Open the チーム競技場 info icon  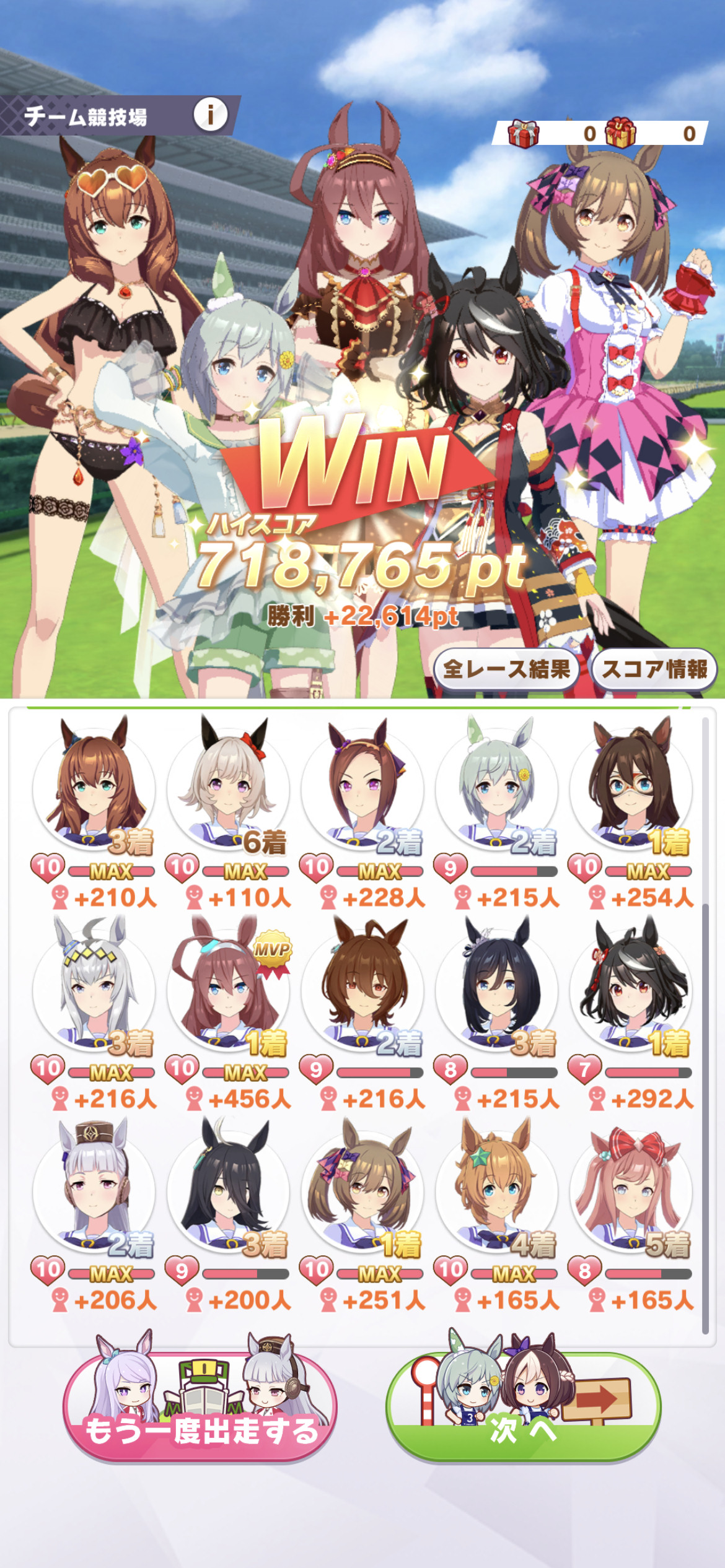pyautogui.click(x=211, y=115)
